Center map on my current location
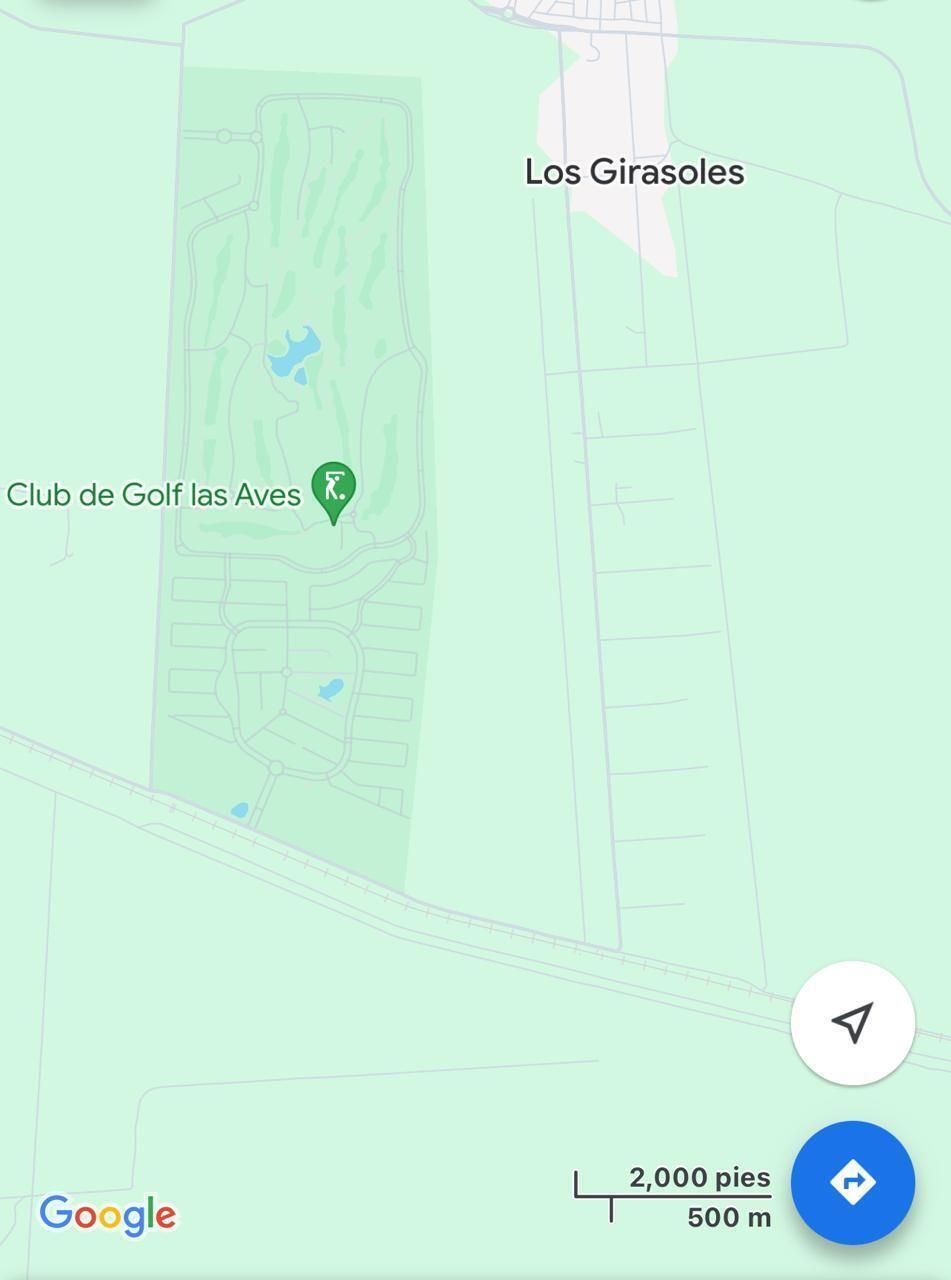The image size is (951, 1280). coord(852,1023)
